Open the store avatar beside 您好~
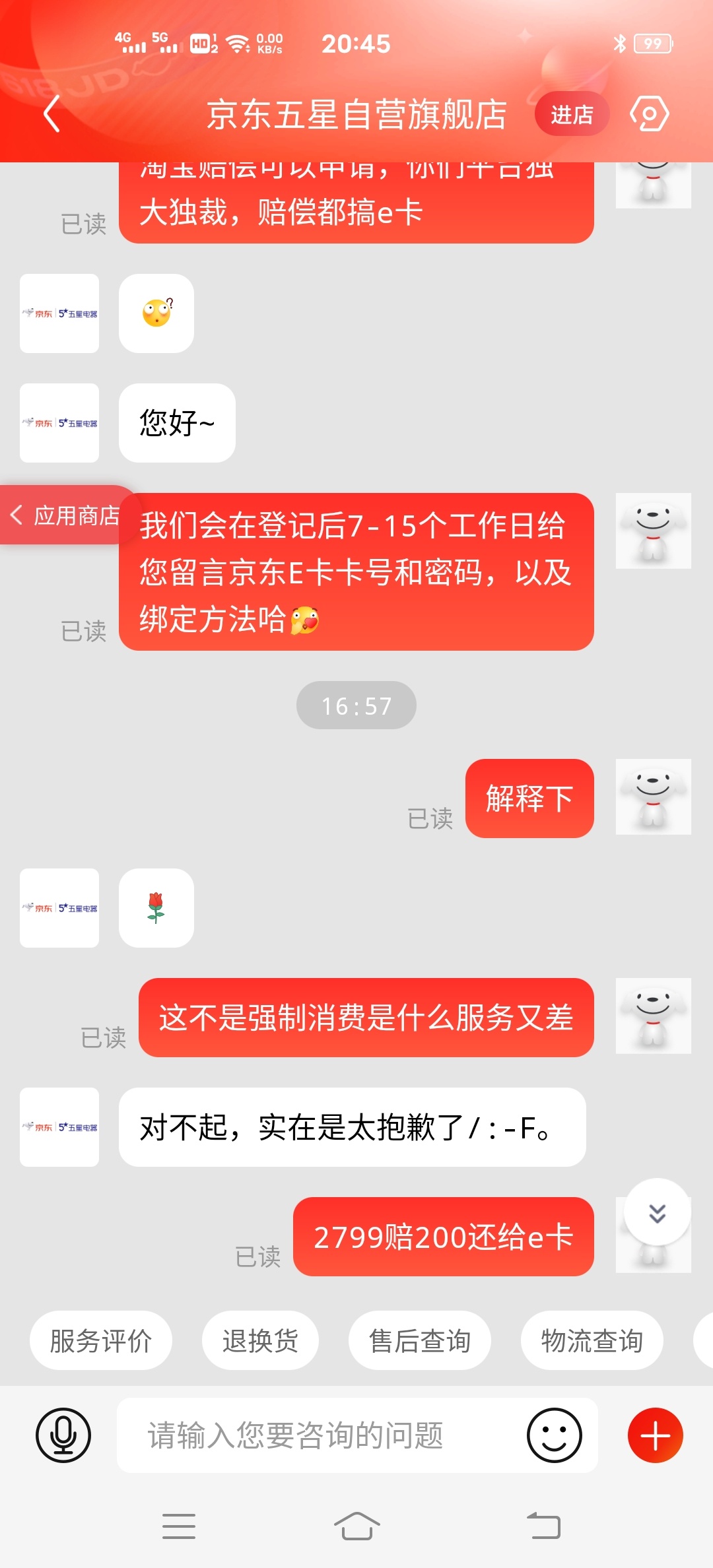 pos(59,423)
